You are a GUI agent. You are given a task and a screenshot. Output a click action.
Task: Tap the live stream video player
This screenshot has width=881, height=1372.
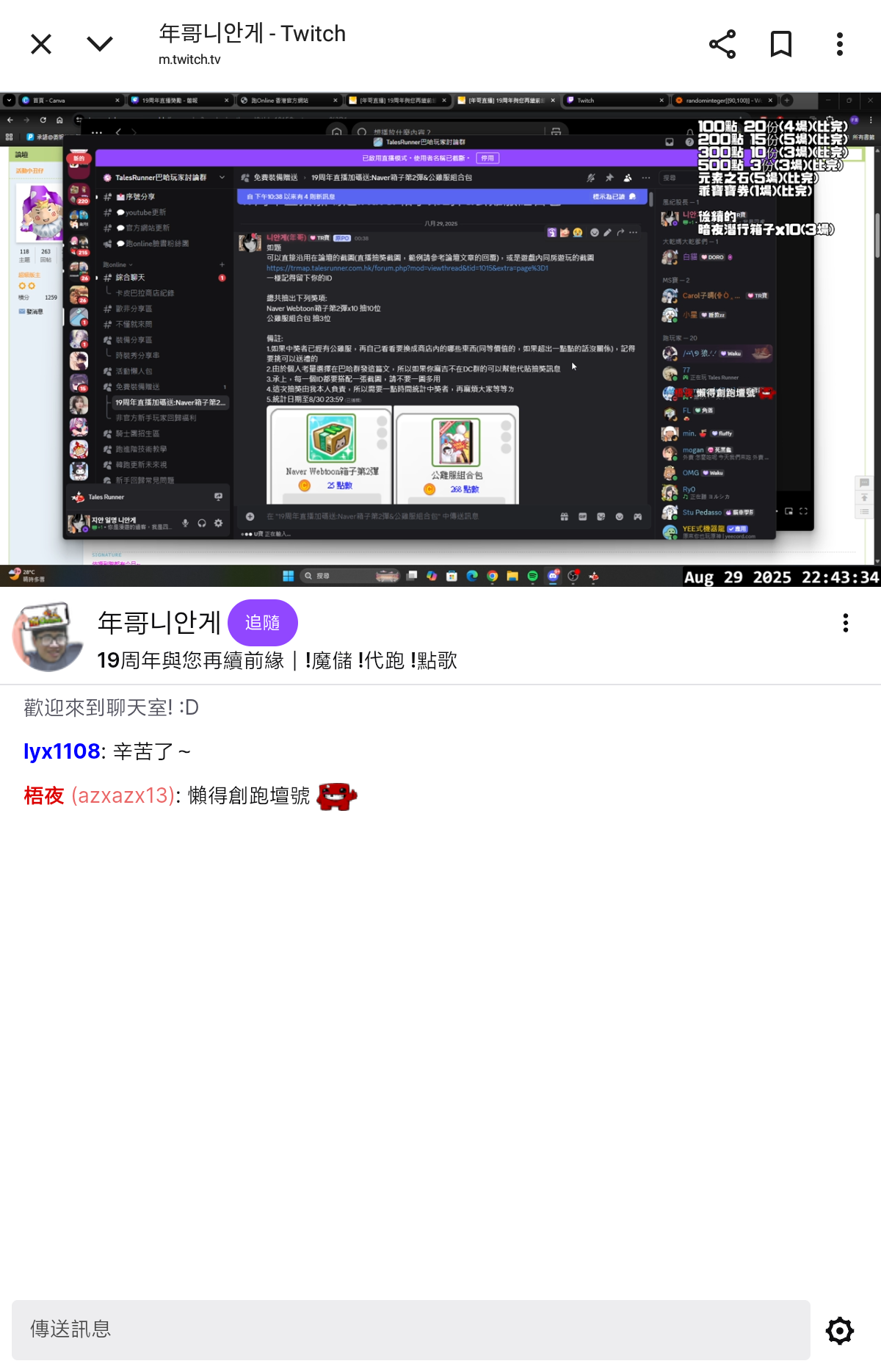coord(440,339)
